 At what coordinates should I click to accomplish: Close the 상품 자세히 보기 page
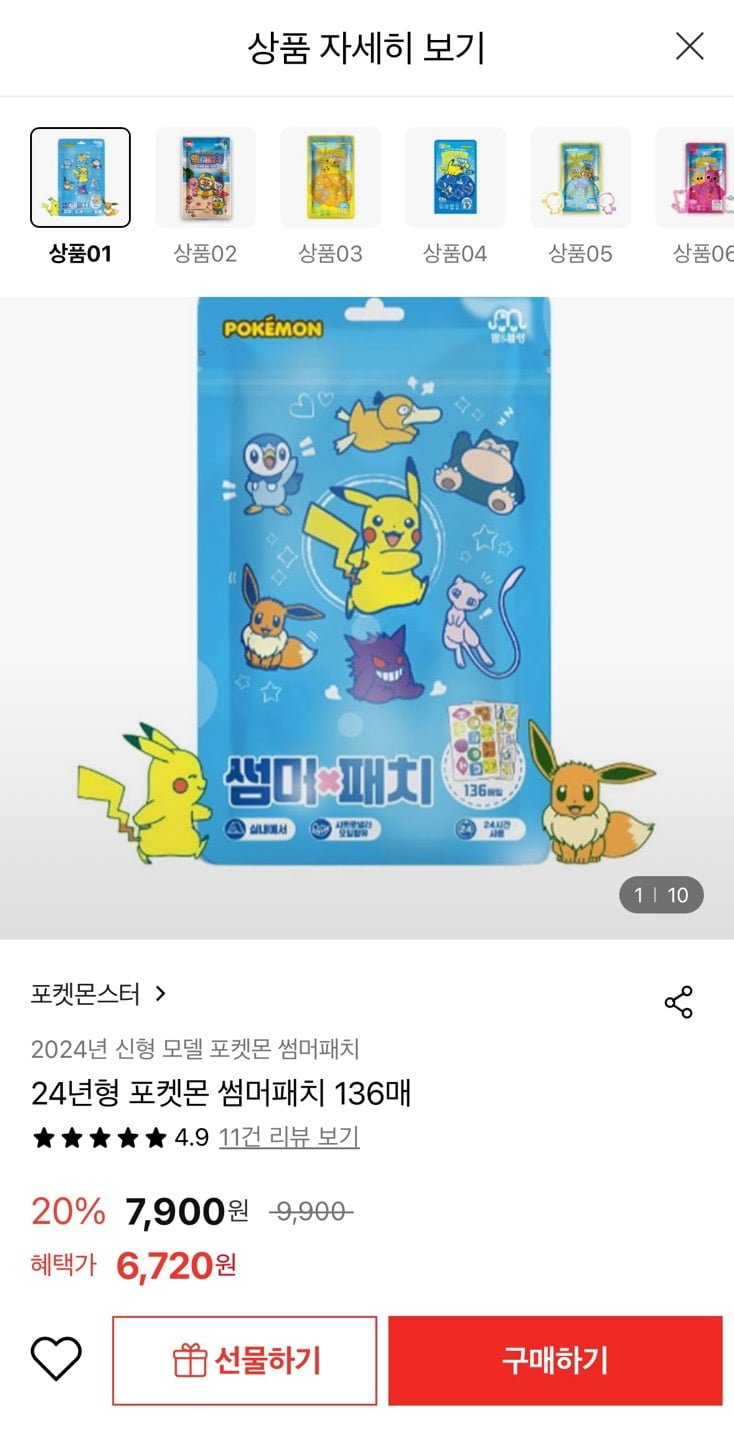689,46
